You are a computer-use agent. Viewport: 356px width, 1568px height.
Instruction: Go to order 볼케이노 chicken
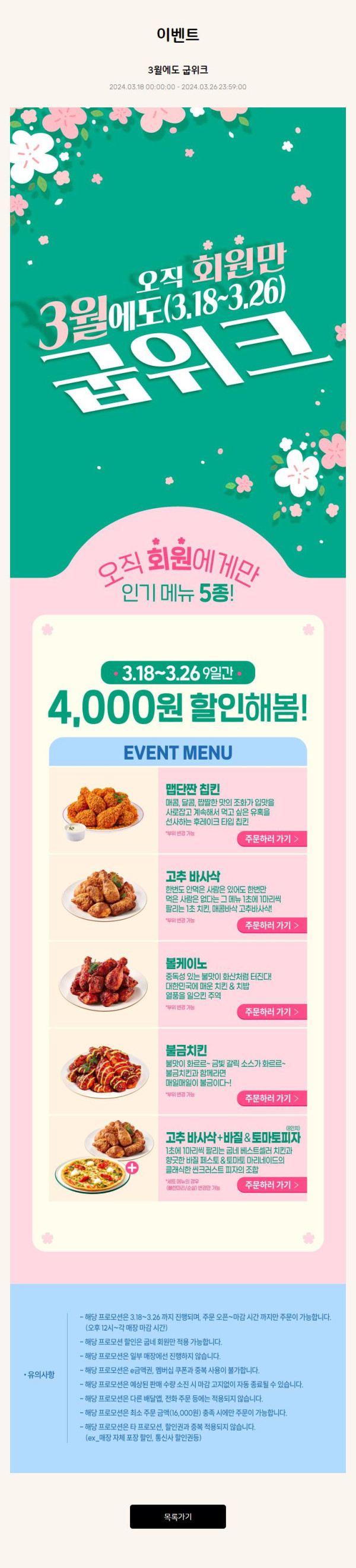coord(271,1012)
